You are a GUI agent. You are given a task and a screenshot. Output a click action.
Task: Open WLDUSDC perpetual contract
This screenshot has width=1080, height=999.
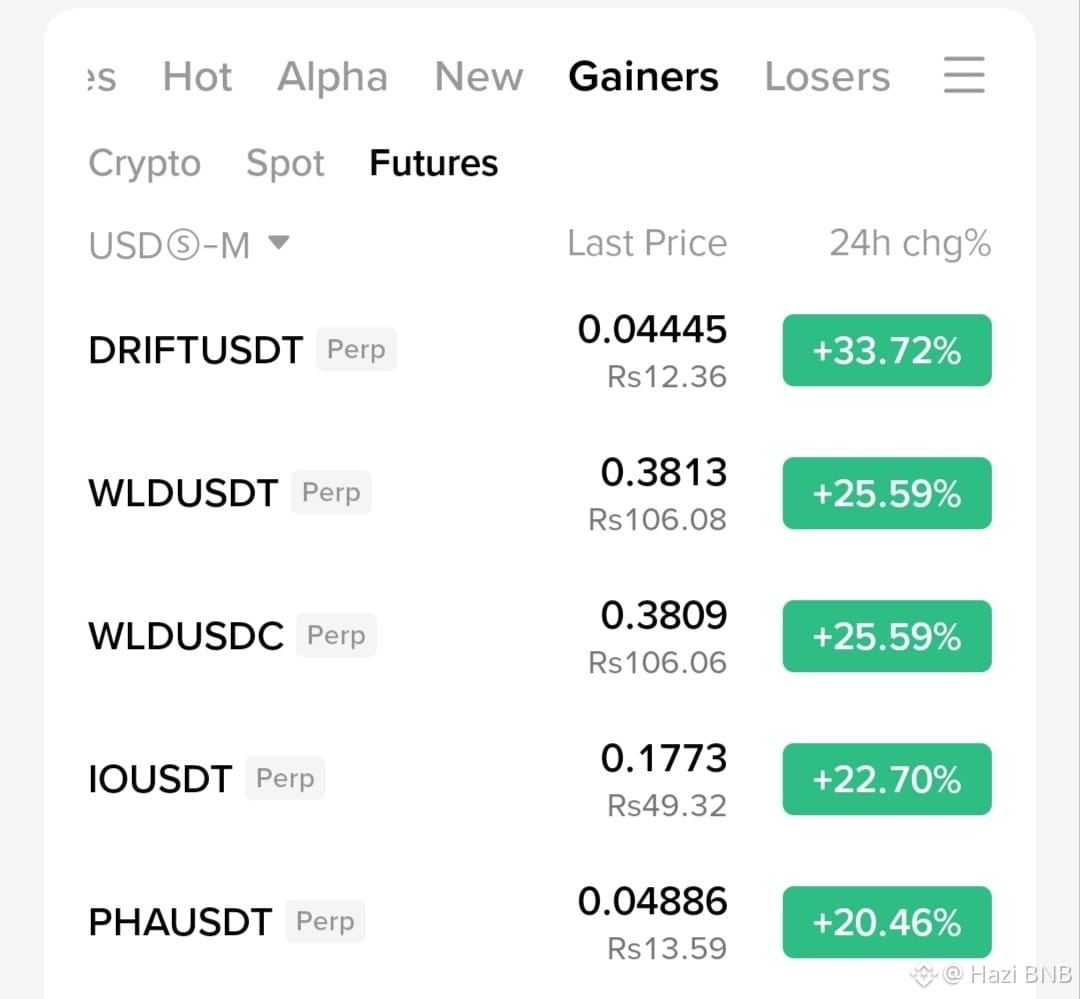(540, 636)
